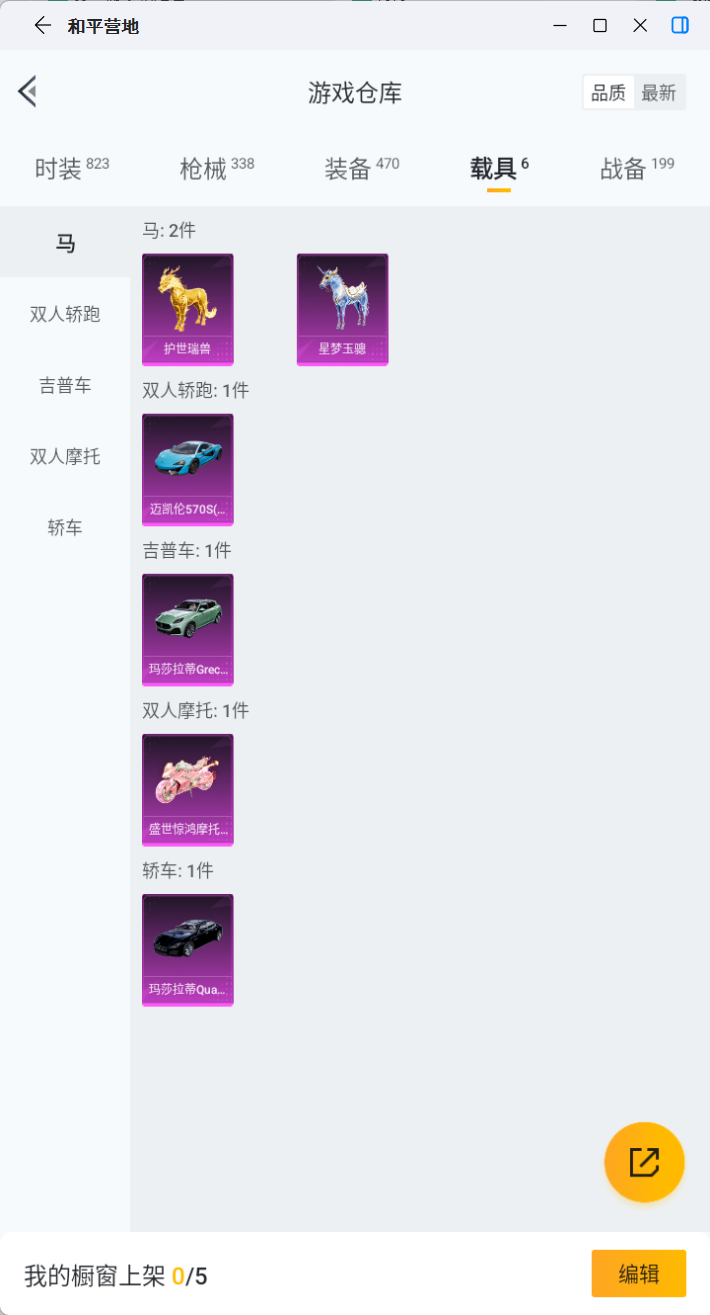The image size is (710, 1315).
Task: Open the 装备 tab
Action: 361,168
